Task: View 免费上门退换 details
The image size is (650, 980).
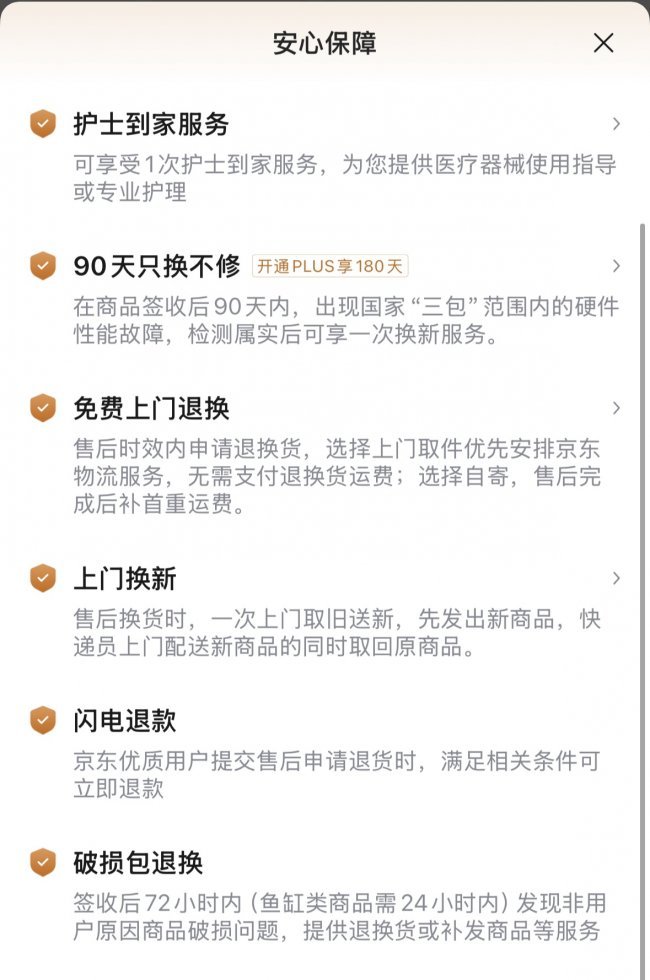Action: click(x=616, y=408)
